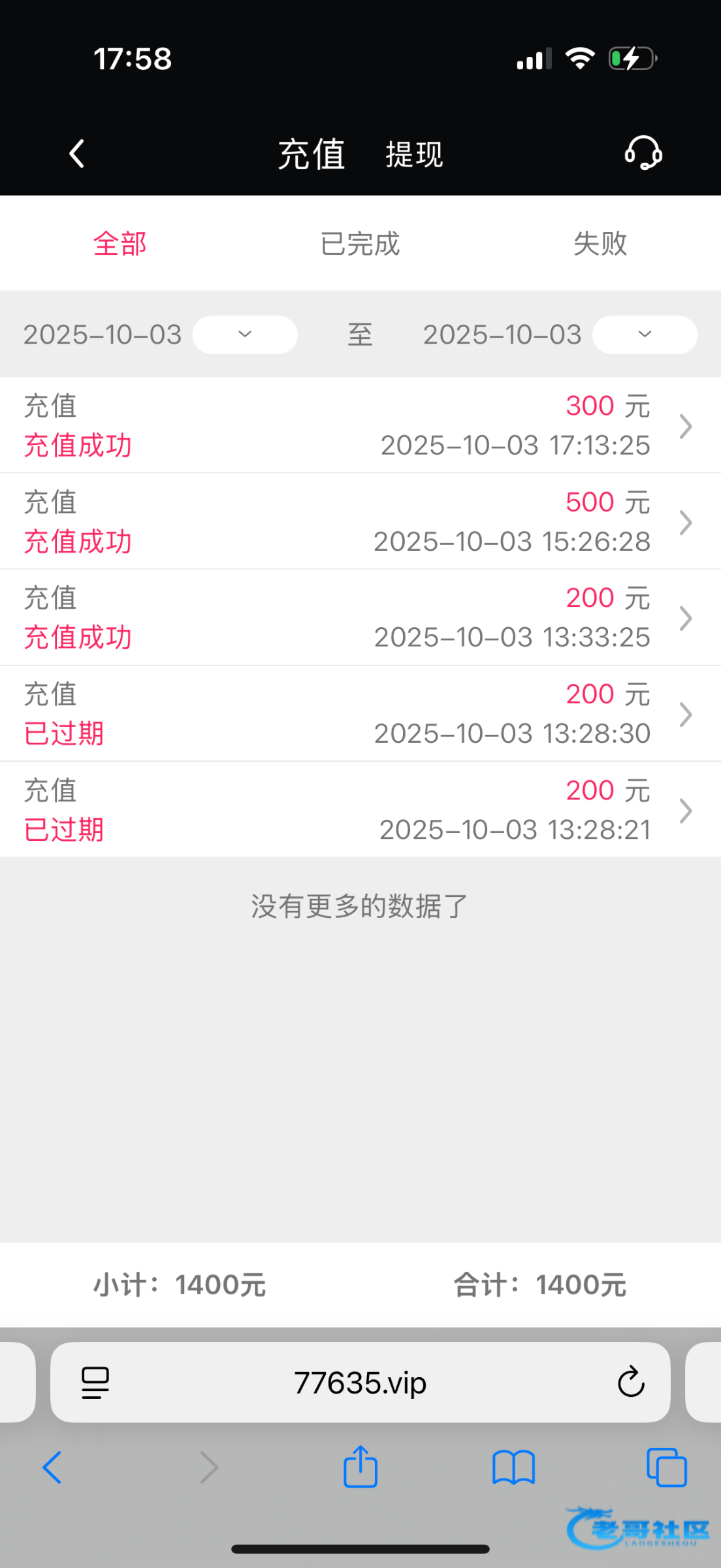Open the expired record at 13:28:21
Image resolution: width=721 pixels, height=1568 pixels.
coord(360,809)
